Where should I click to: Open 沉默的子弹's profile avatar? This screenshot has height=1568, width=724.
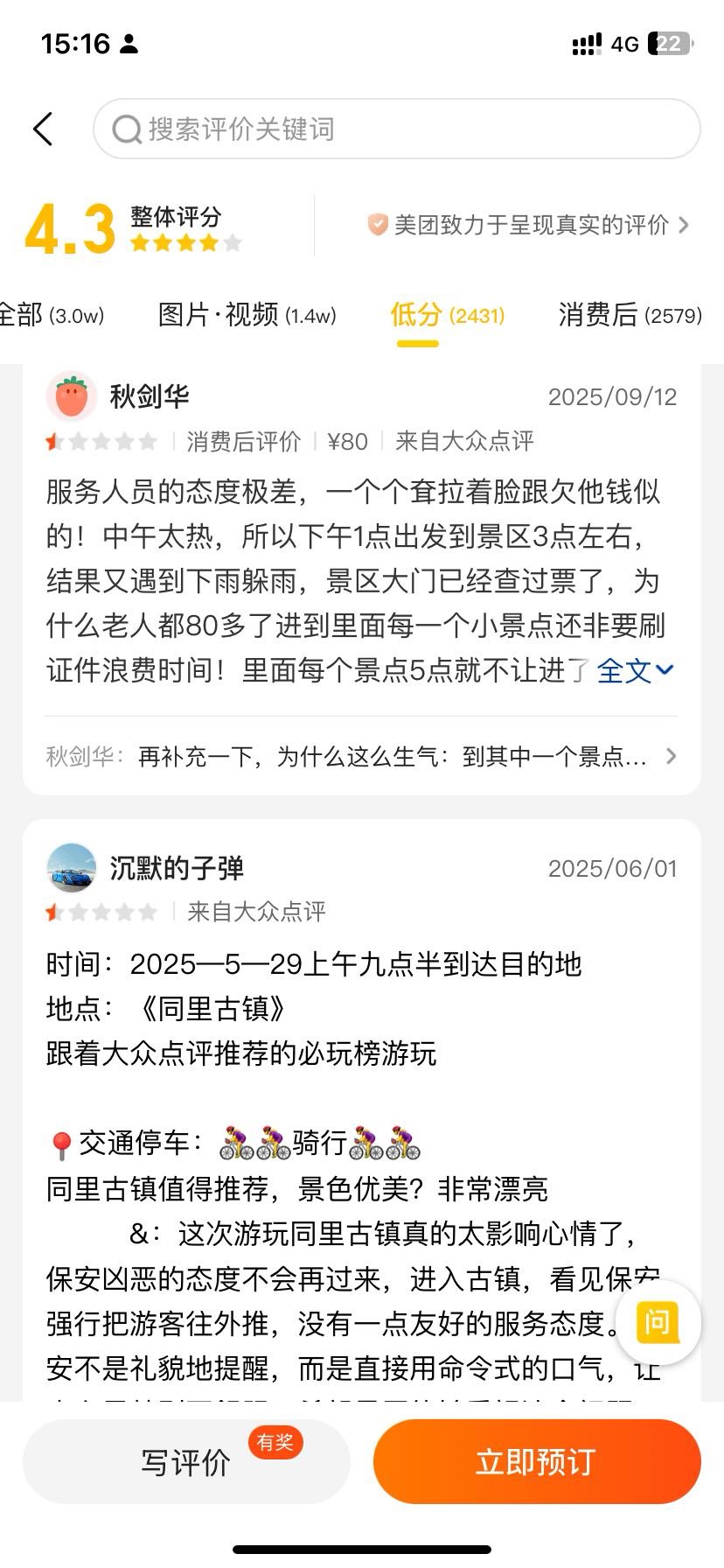coord(71,868)
